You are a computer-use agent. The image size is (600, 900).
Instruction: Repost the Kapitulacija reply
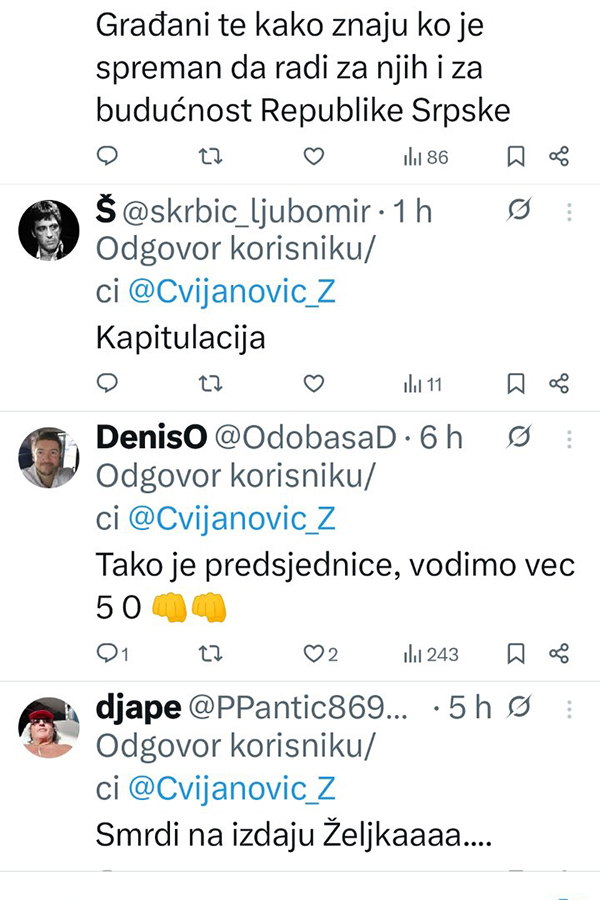[211, 383]
